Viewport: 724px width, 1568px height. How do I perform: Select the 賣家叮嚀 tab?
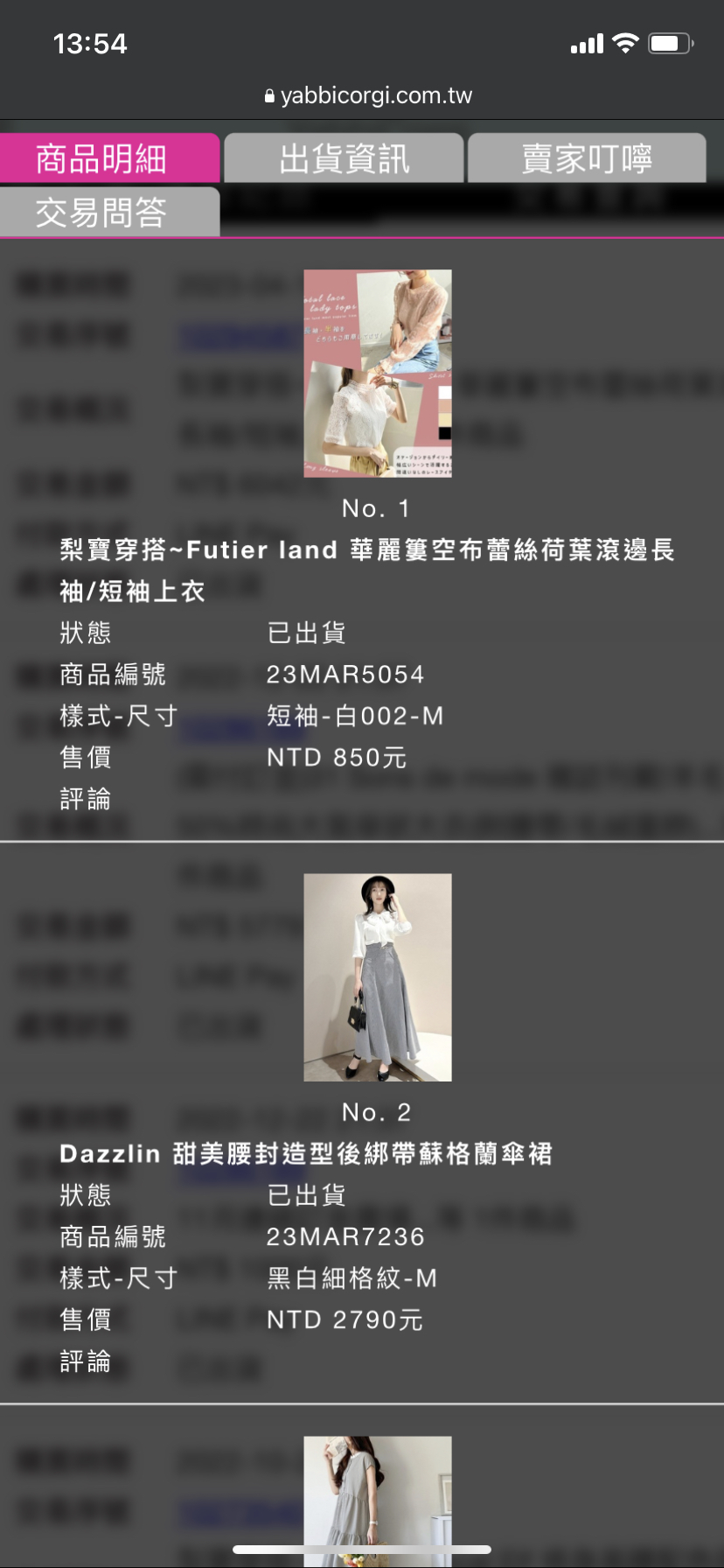coord(587,158)
